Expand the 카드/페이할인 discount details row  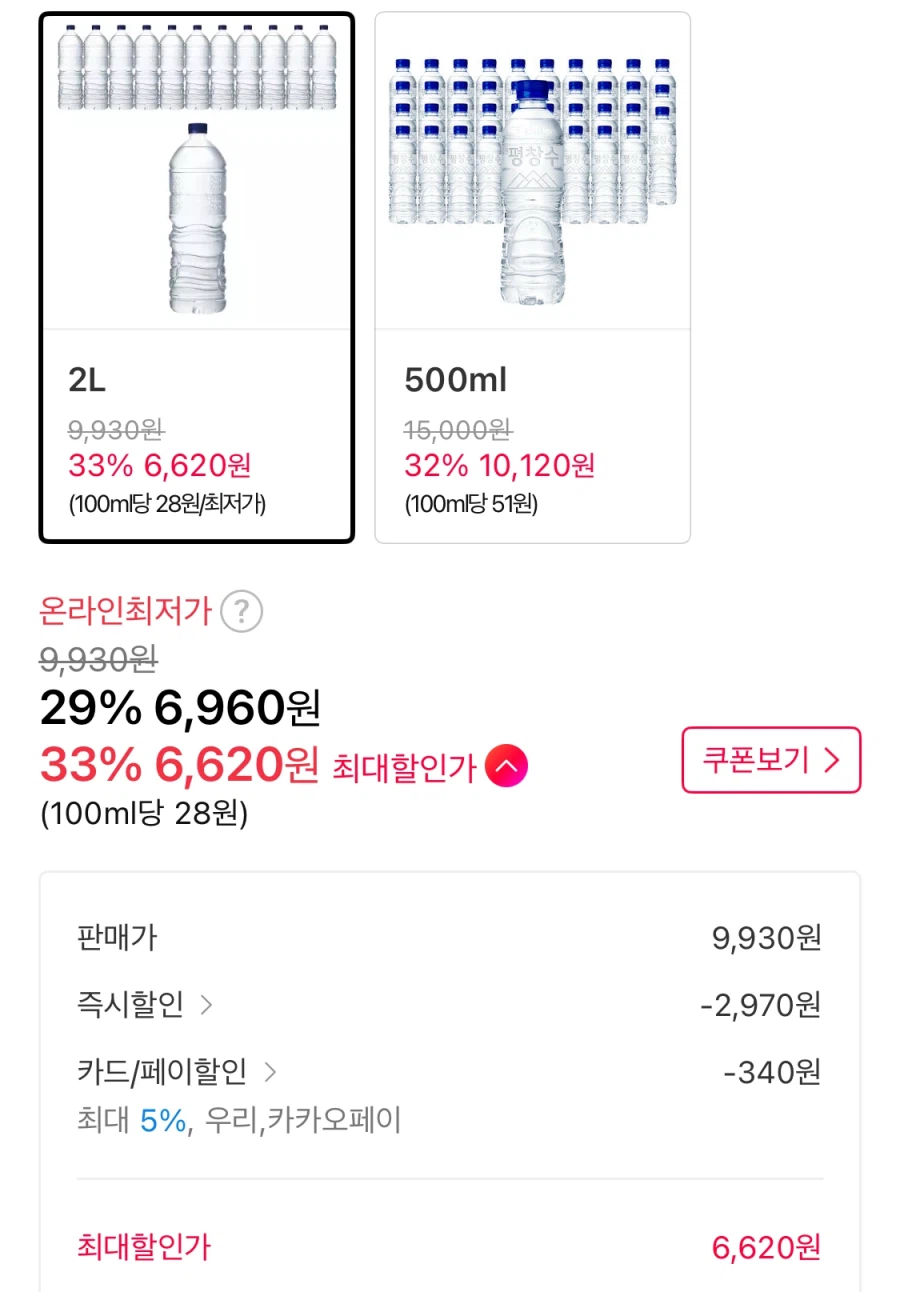coord(170,1072)
